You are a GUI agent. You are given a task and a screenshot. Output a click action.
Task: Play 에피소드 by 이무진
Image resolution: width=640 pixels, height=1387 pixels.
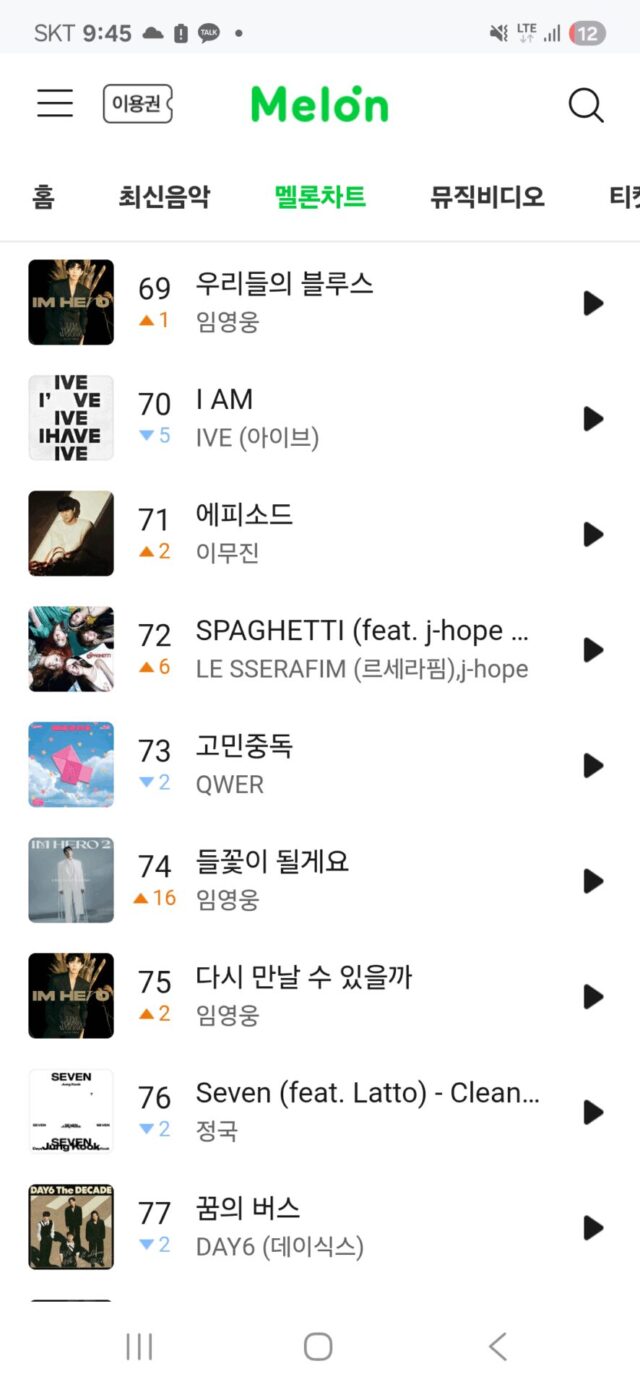pyautogui.click(x=593, y=534)
